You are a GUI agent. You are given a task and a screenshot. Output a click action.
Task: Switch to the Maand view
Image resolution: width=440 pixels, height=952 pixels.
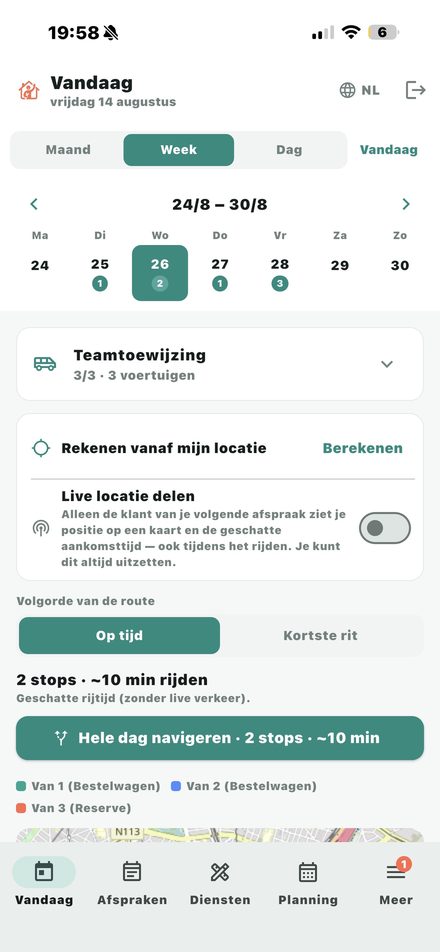(68, 150)
